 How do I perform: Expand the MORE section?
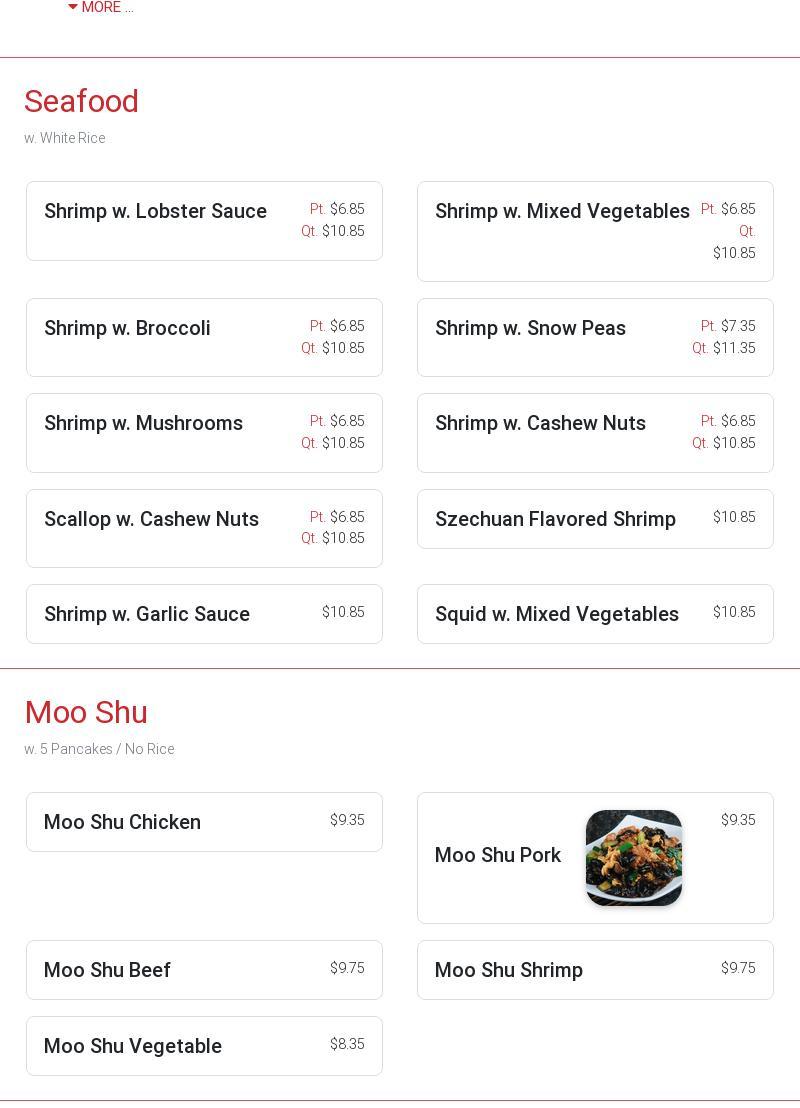100,7
